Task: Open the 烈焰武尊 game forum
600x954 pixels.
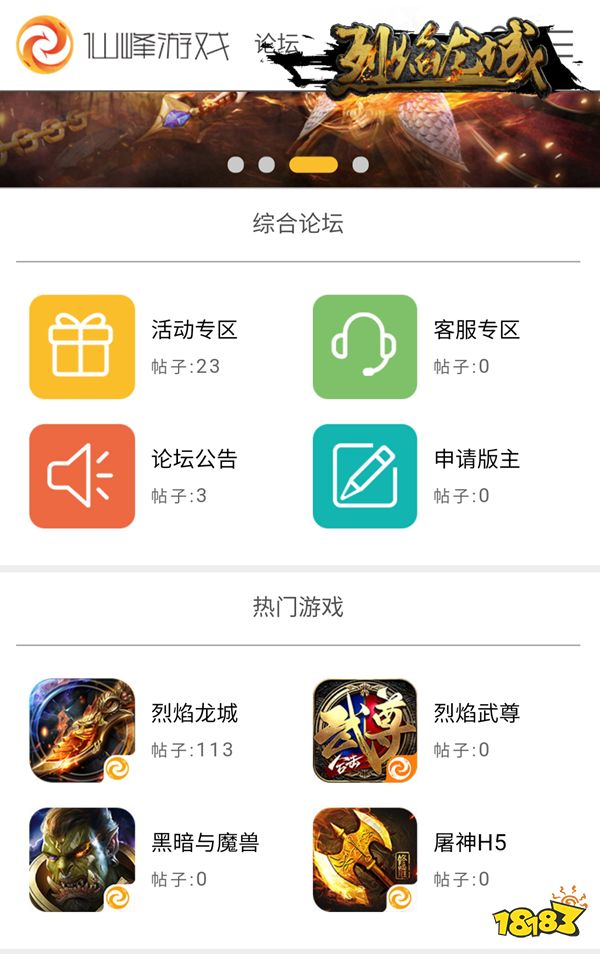Action: point(365,731)
